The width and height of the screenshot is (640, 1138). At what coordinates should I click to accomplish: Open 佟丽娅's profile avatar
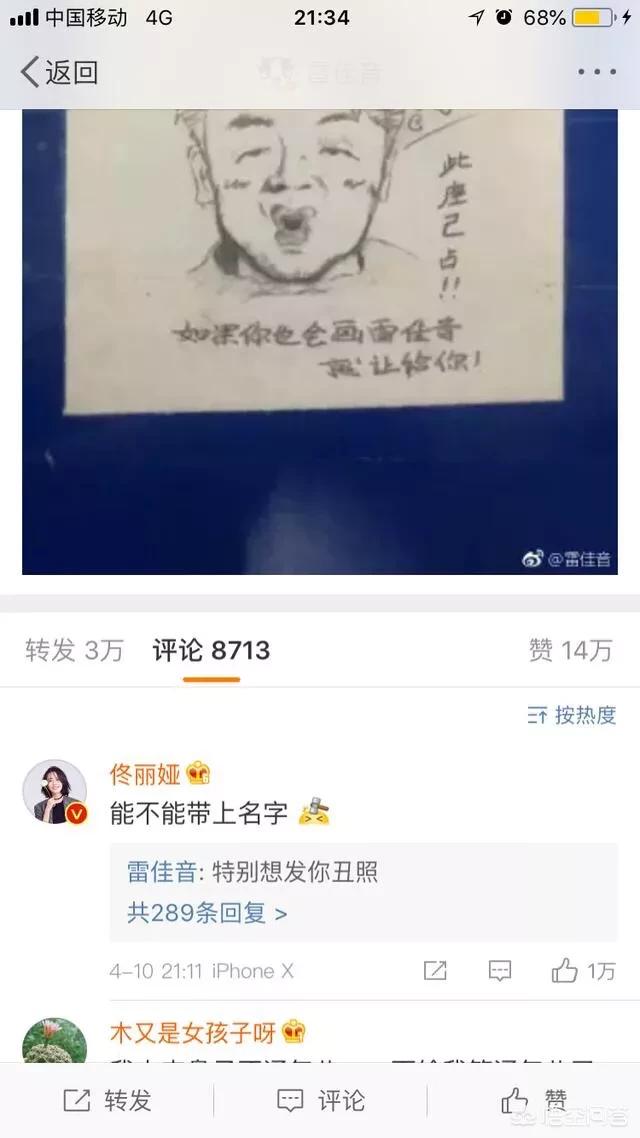click(55, 792)
